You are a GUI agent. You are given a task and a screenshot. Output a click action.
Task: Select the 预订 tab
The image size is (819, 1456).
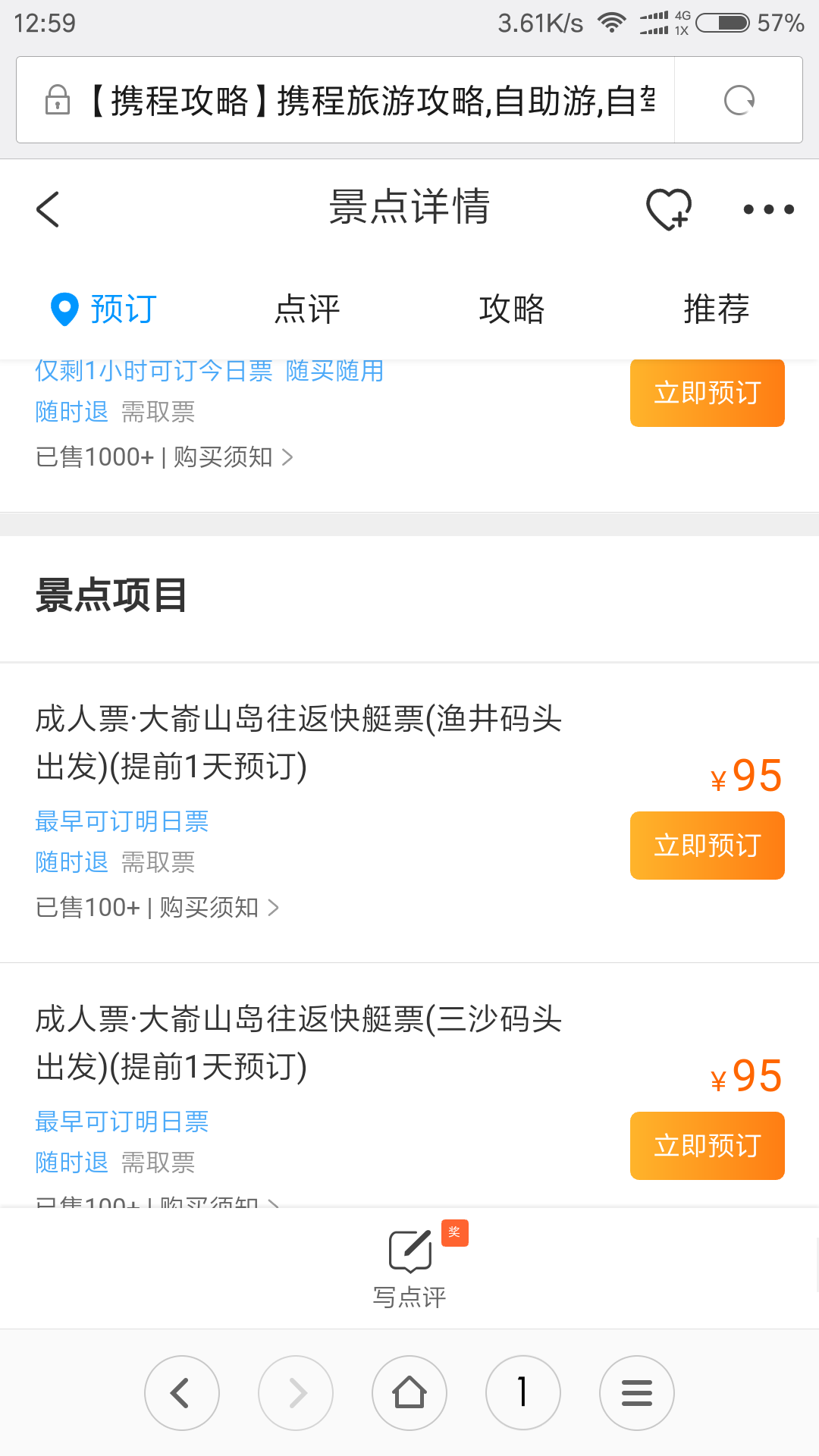(103, 309)
